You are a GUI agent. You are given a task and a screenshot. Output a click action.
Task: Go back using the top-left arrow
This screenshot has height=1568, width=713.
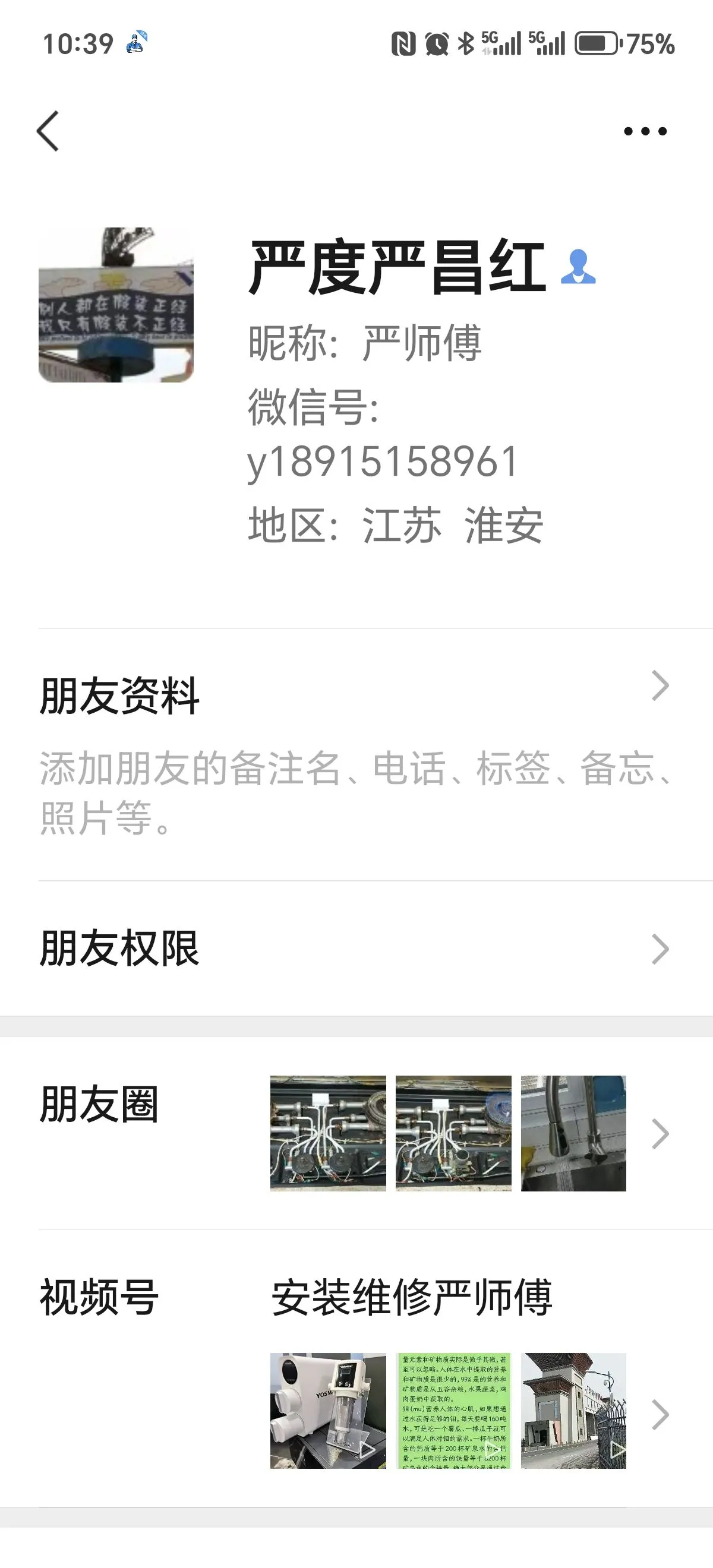(x=48, y=131)
